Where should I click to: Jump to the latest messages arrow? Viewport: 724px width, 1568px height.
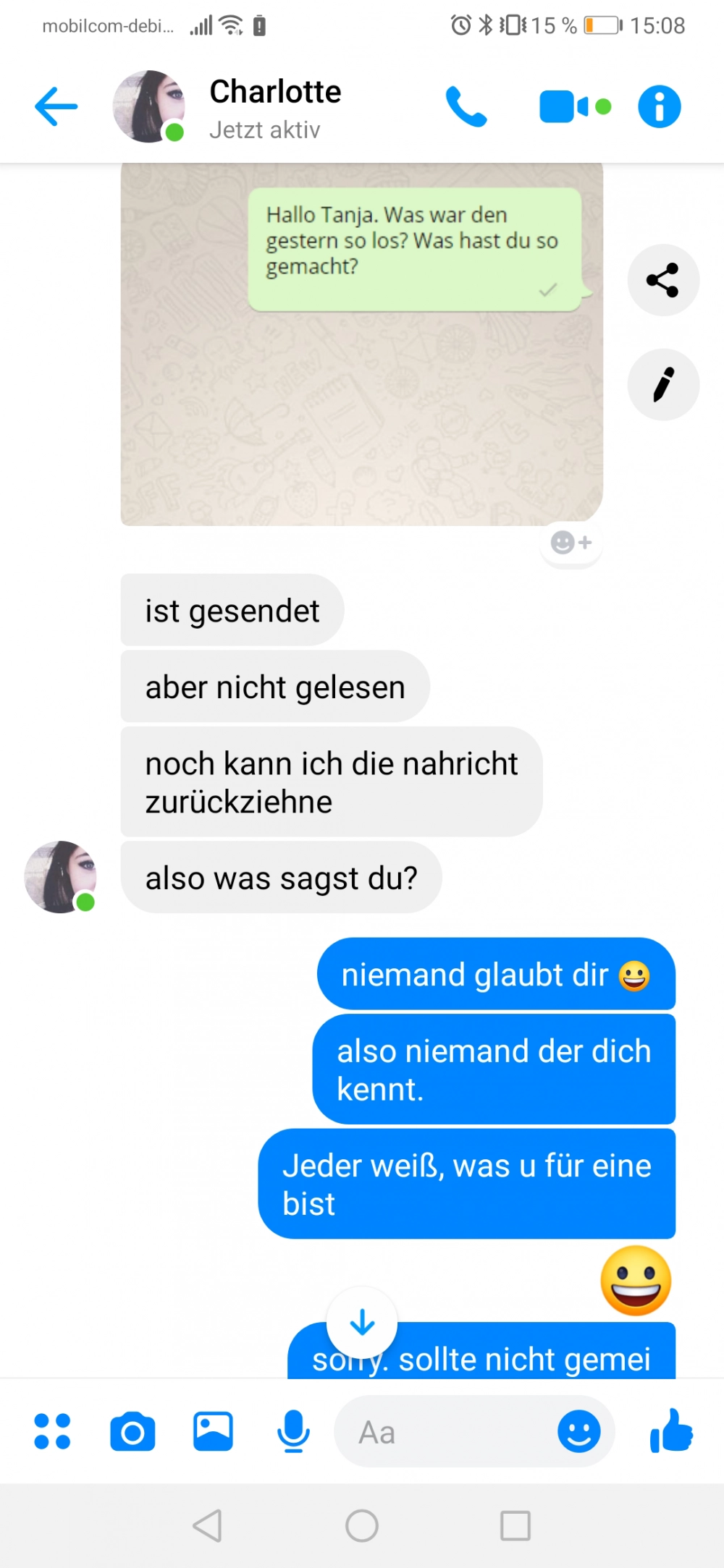pyautogui.click(x=362, y=1323)
